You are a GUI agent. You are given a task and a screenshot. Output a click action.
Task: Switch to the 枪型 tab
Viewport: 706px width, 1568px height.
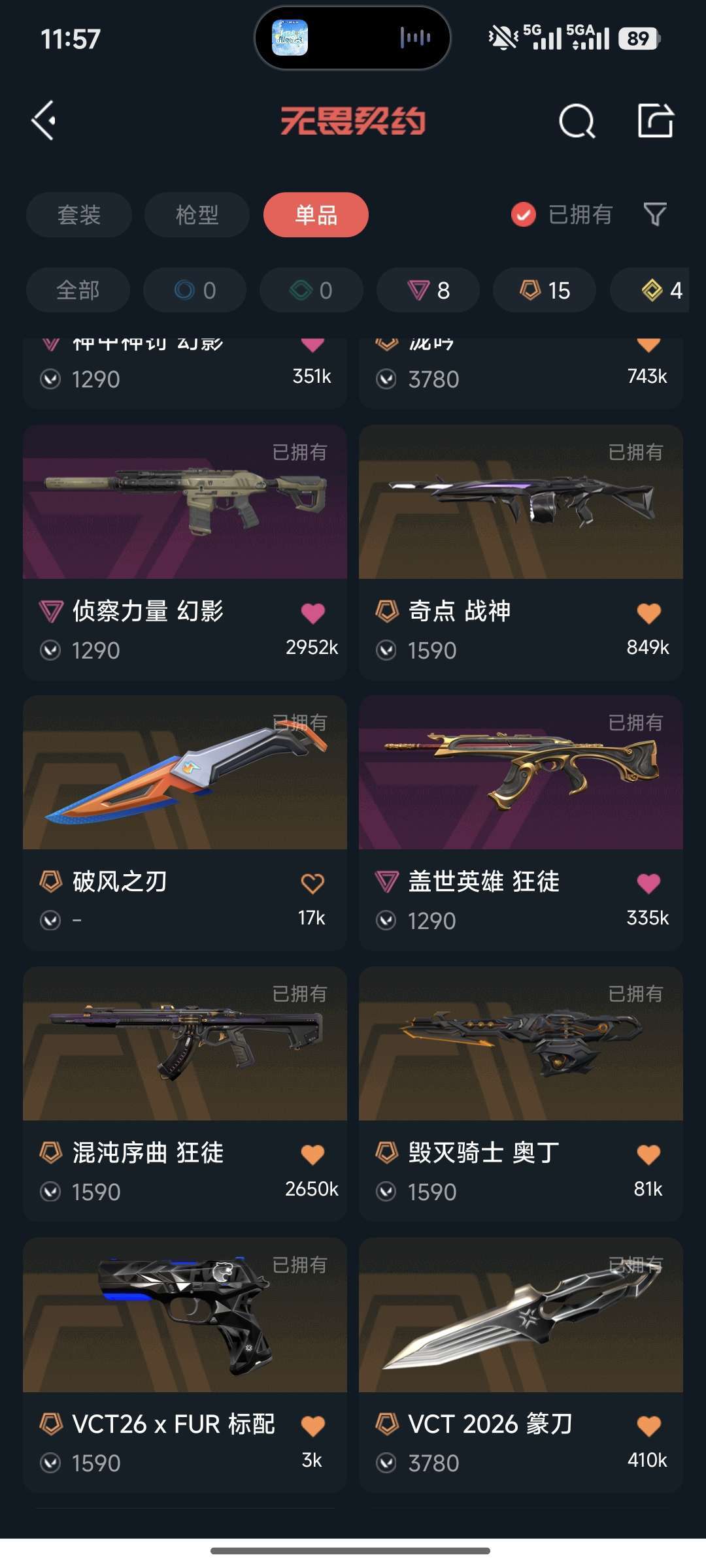[x=197, y=215]
